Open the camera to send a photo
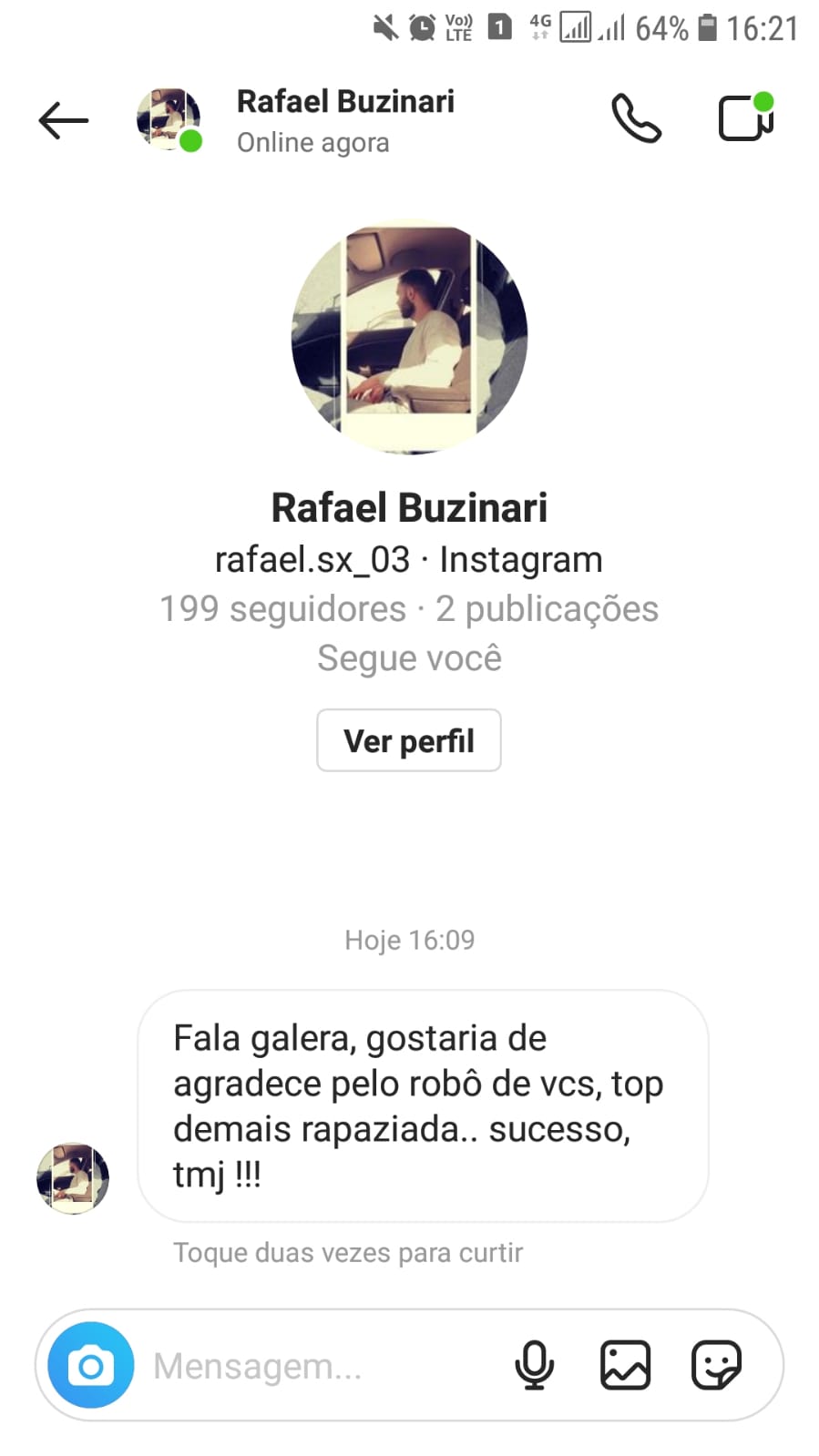This screenshot has height=1456, width=819. tap(88, 1365)
